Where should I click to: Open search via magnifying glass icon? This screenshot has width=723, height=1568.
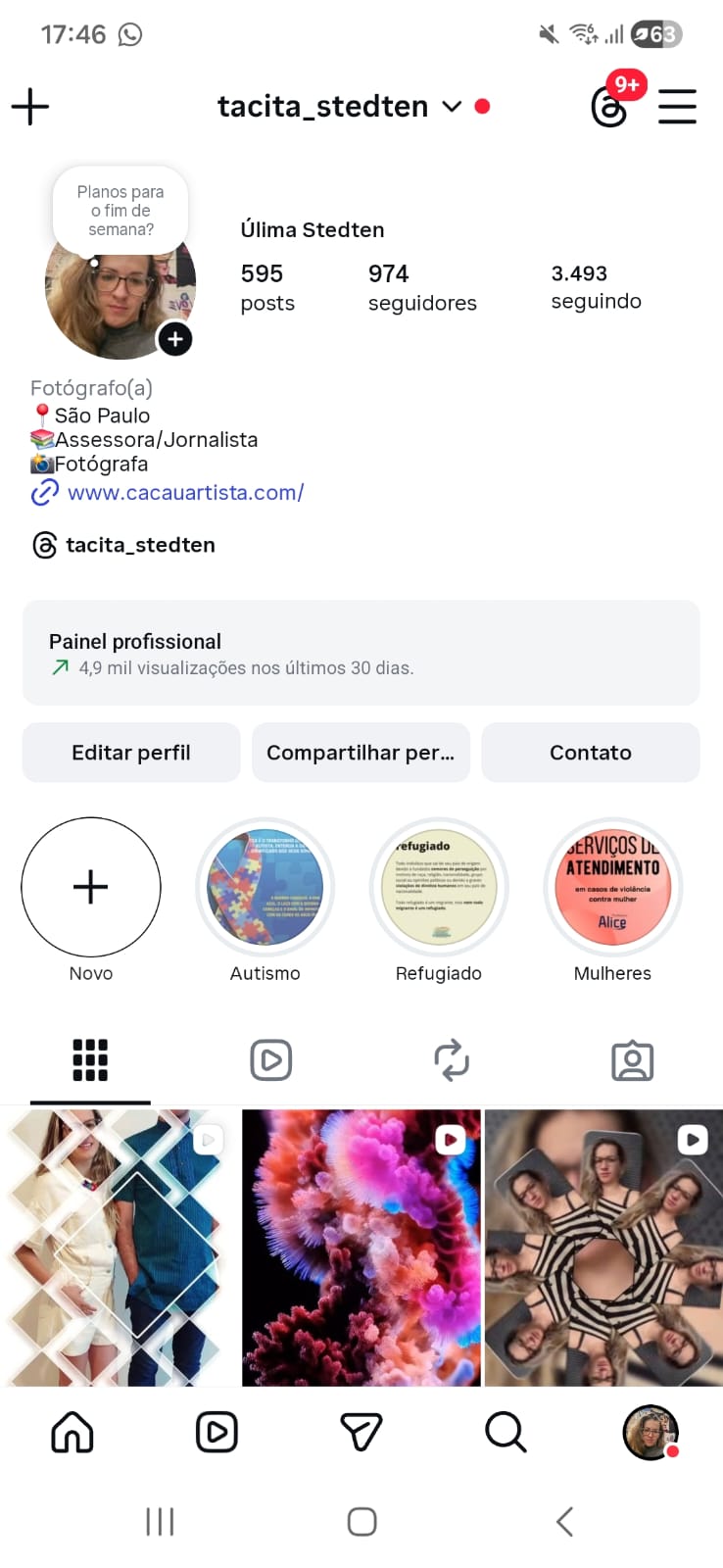pos(506,1432)
